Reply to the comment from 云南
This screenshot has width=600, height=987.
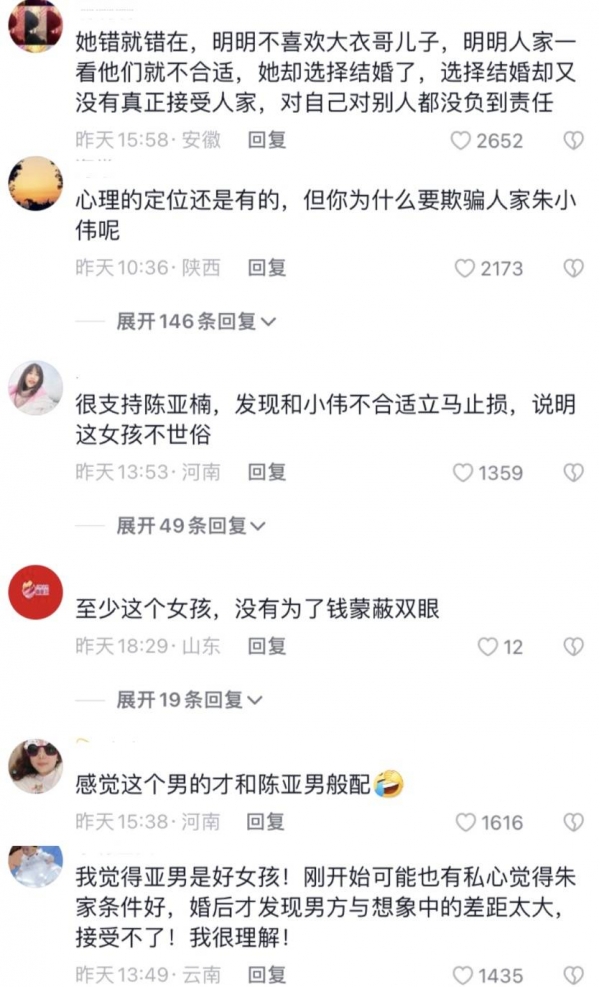(267, 974)
